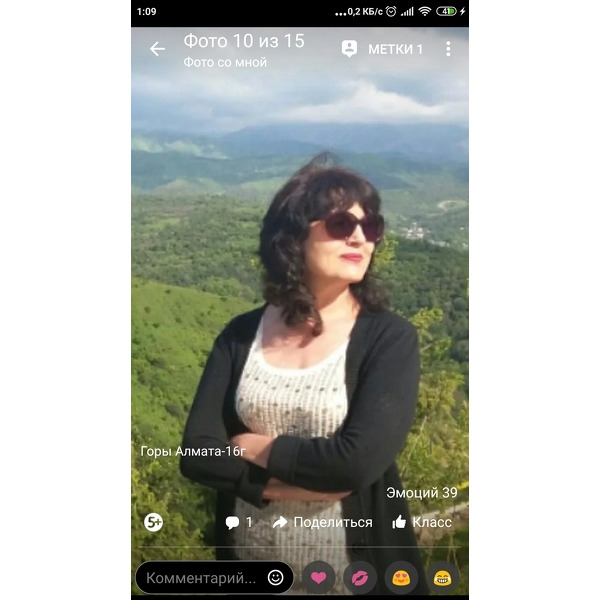The height and width of the screenshot is (600, 600).
Task: Focus the Комментарий input field
Action: (201, 578)
